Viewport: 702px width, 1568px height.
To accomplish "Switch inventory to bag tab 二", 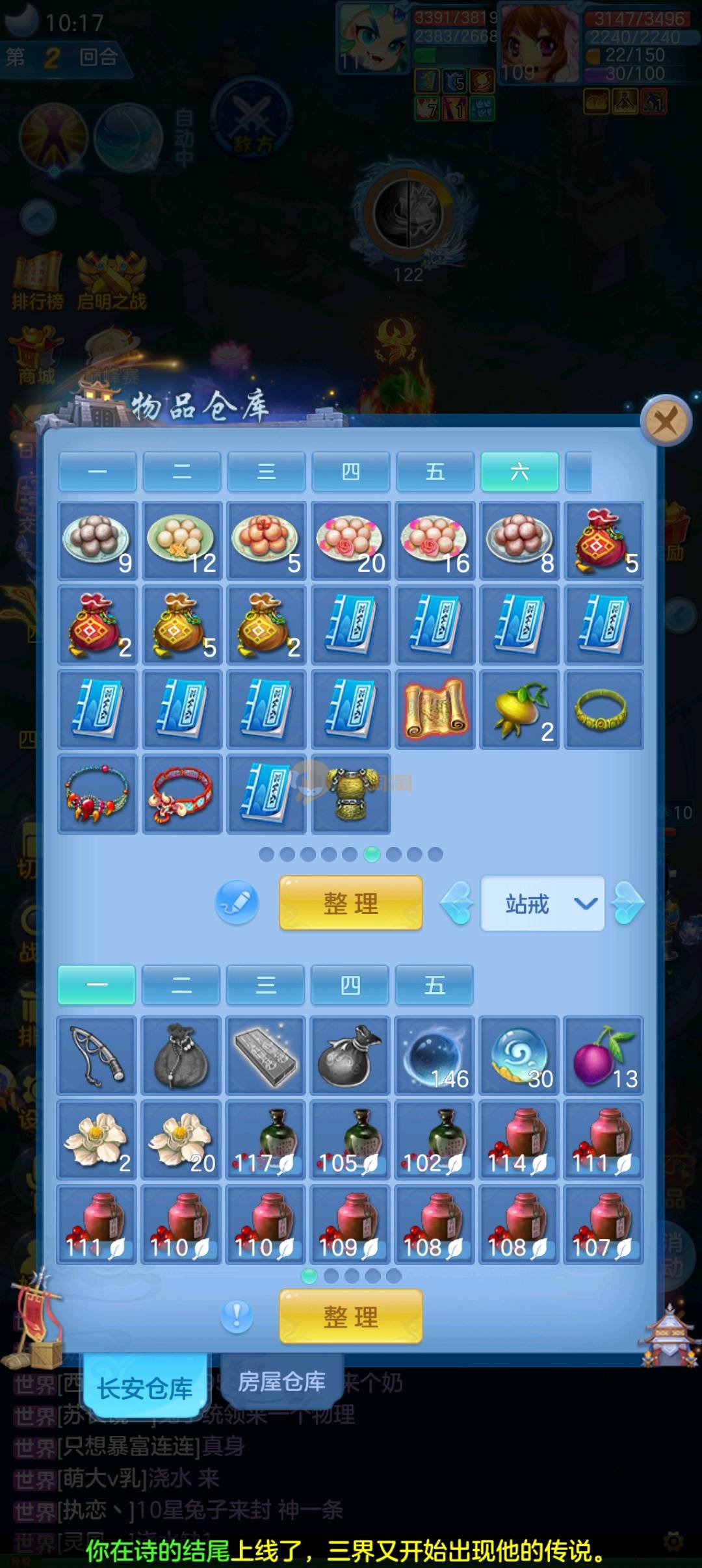I will point(181,986).
